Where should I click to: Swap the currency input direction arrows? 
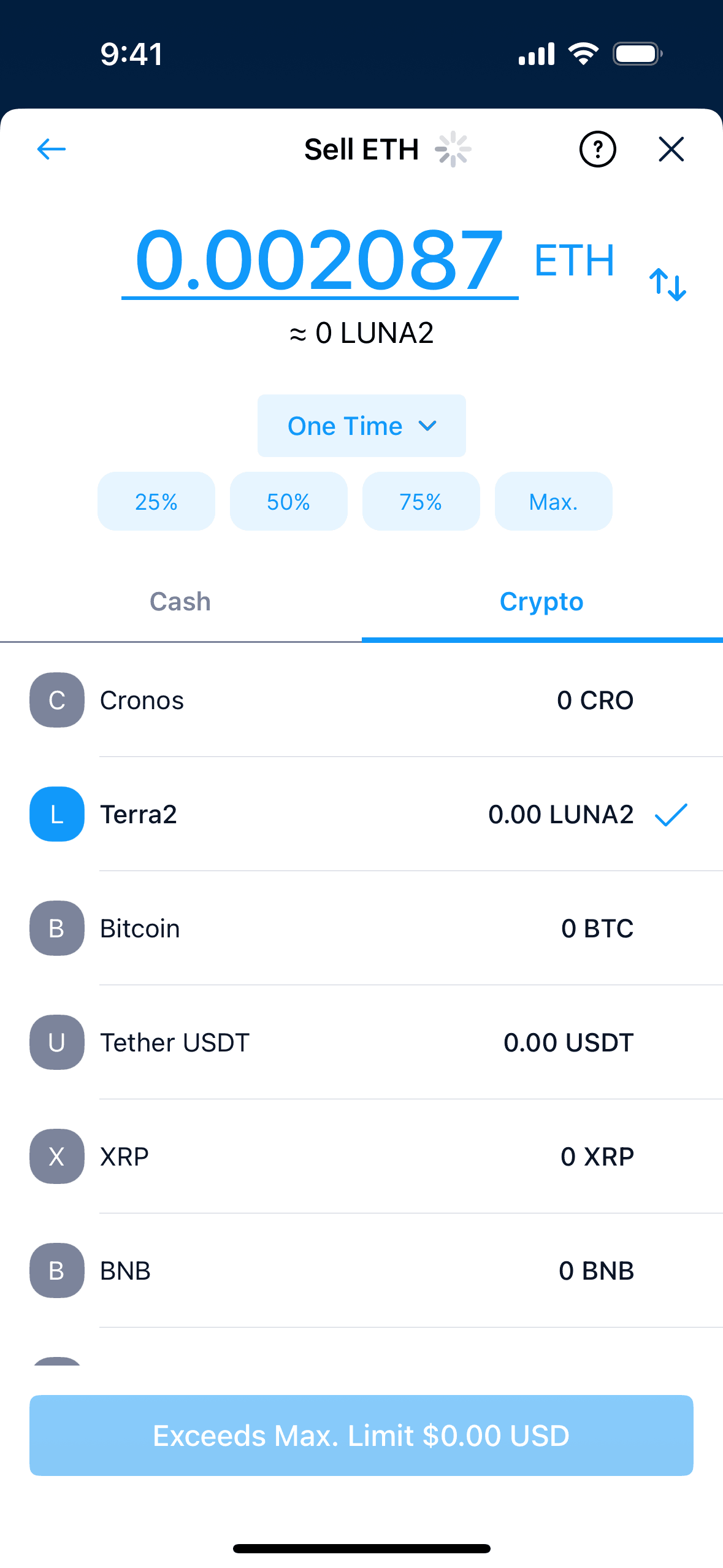(668, 285)
